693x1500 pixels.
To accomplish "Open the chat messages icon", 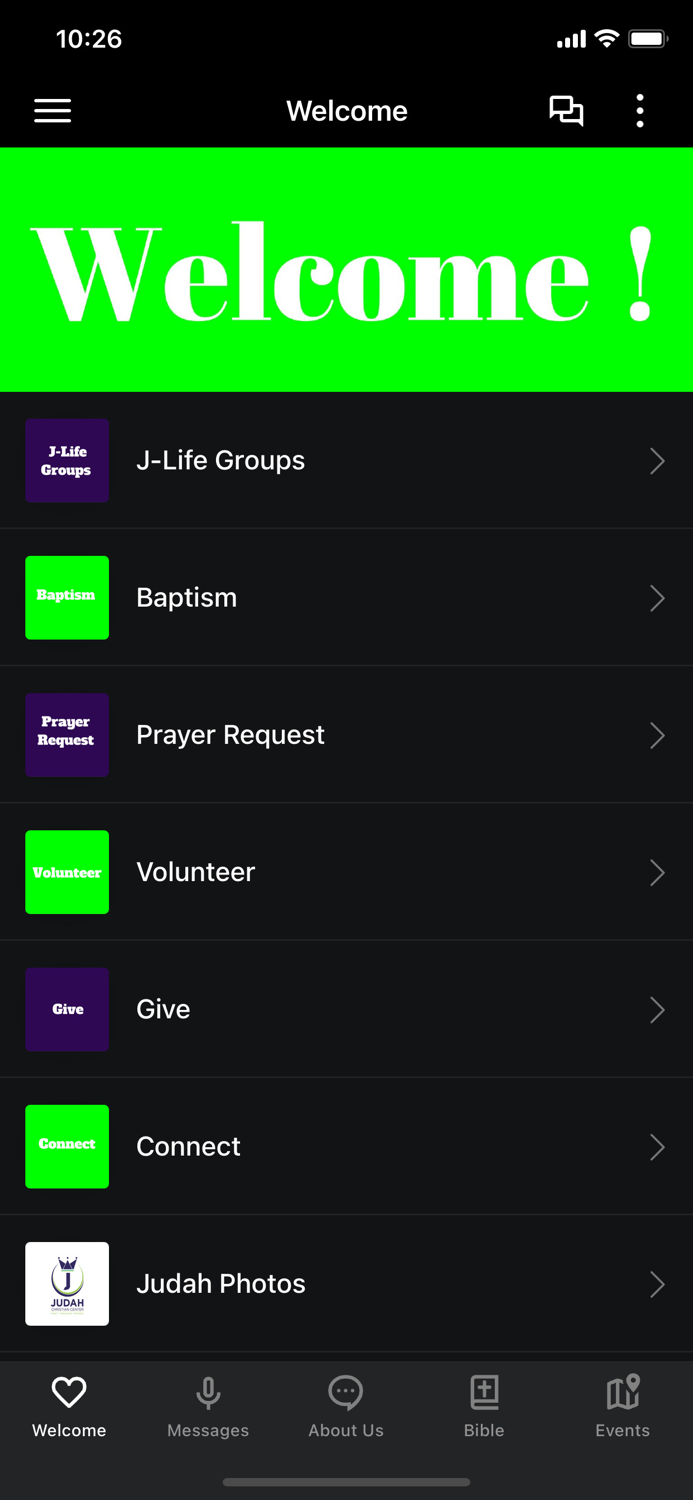I will pos(566,111).
